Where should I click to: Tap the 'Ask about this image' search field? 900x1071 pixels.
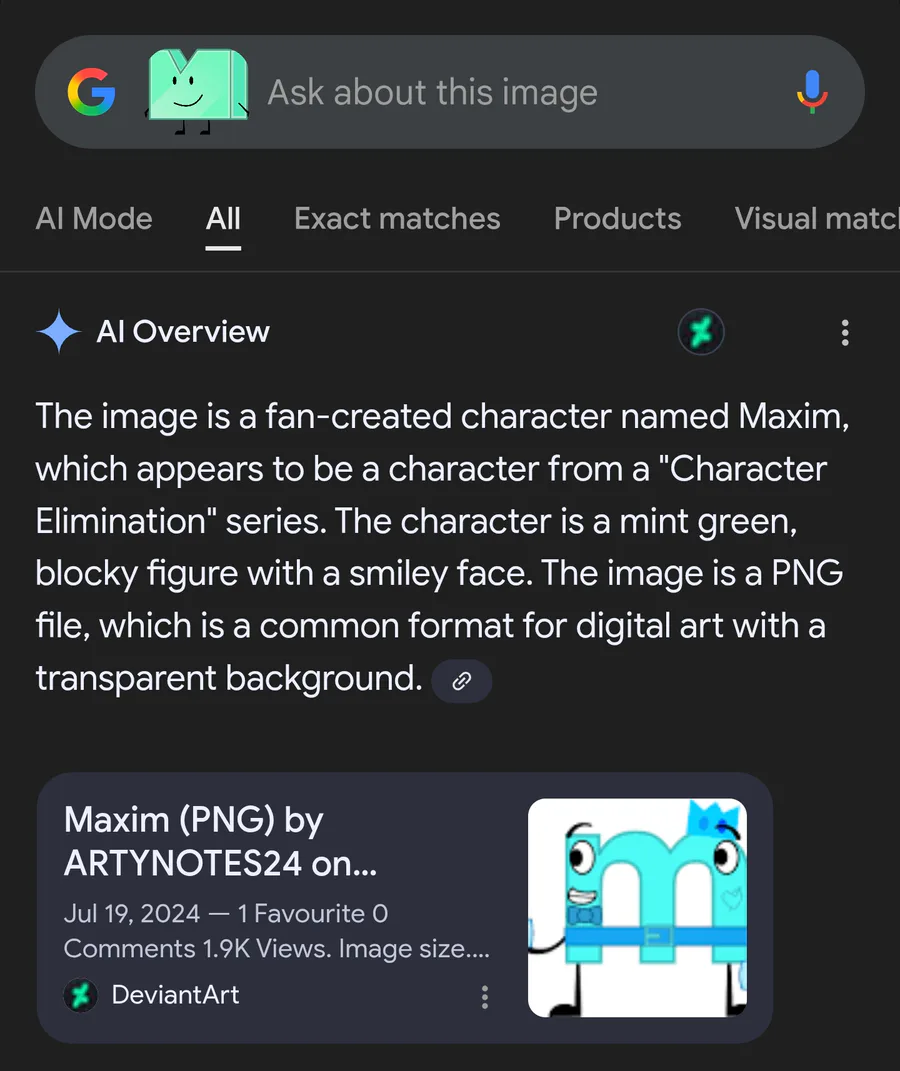[432, 93]
